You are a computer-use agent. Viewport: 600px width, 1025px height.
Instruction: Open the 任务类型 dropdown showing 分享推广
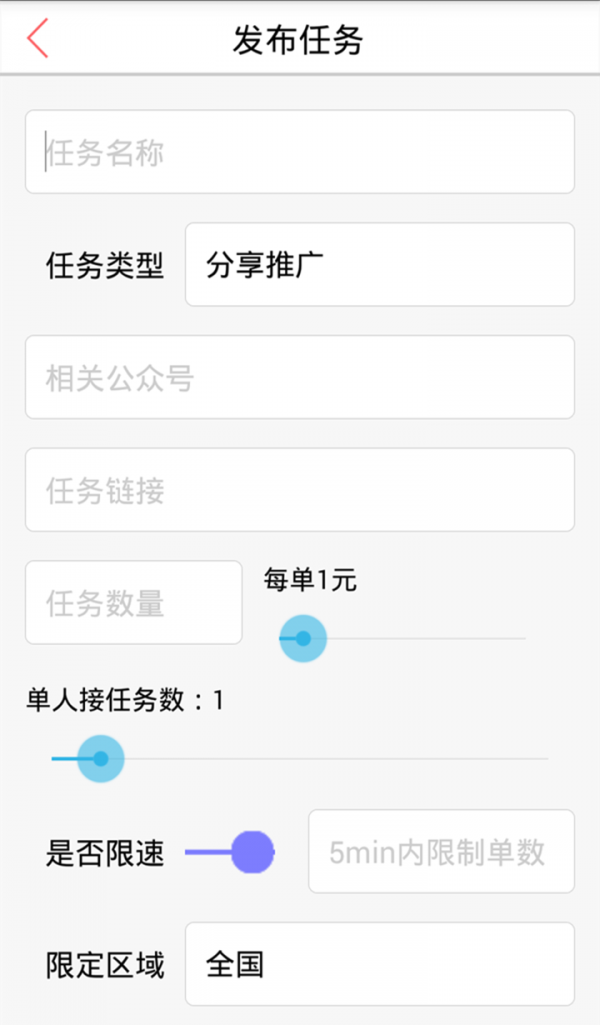tap(380, 264)
